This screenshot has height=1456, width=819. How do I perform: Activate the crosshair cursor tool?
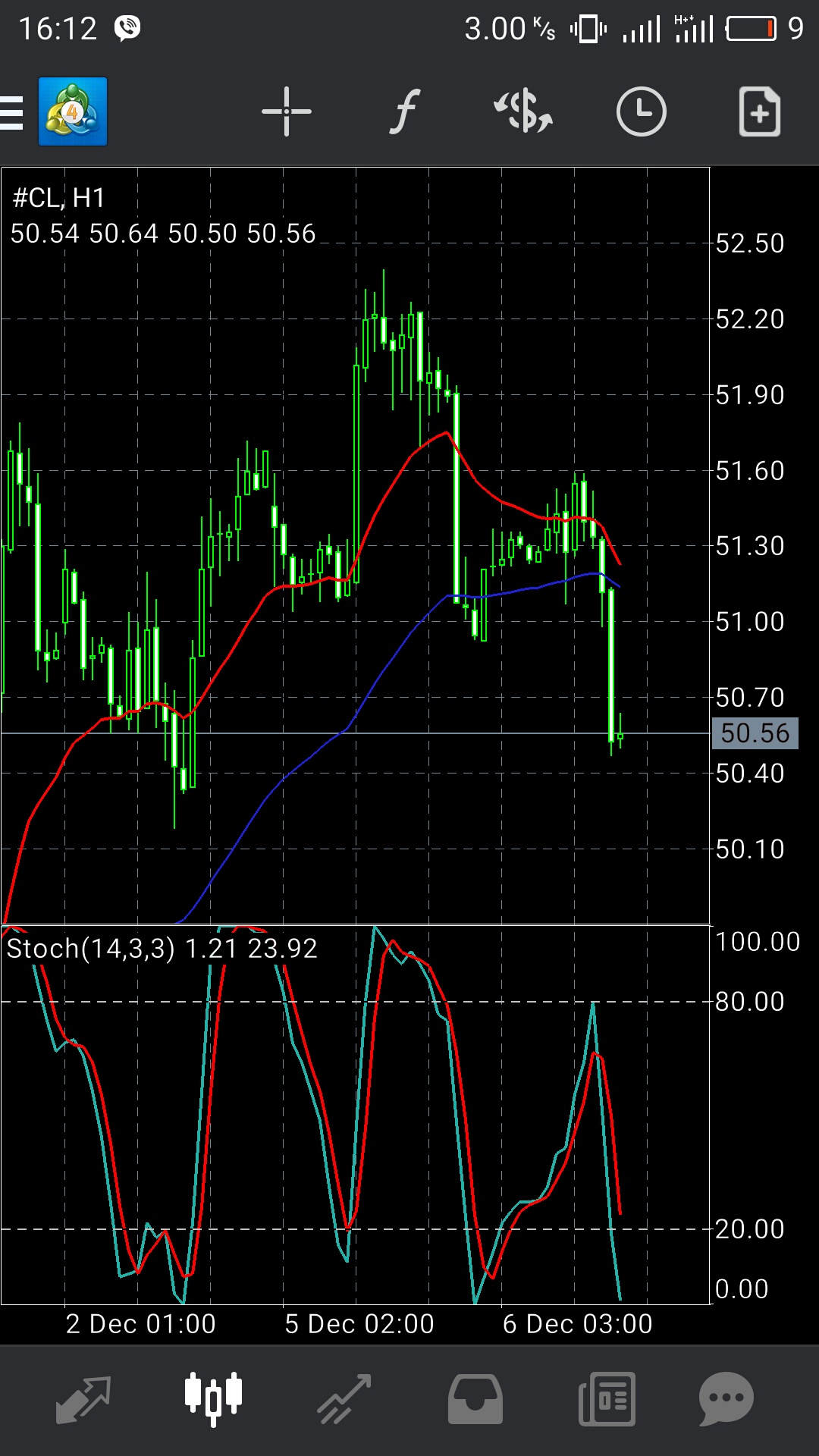pyautogui.click(x=287, y=111)
